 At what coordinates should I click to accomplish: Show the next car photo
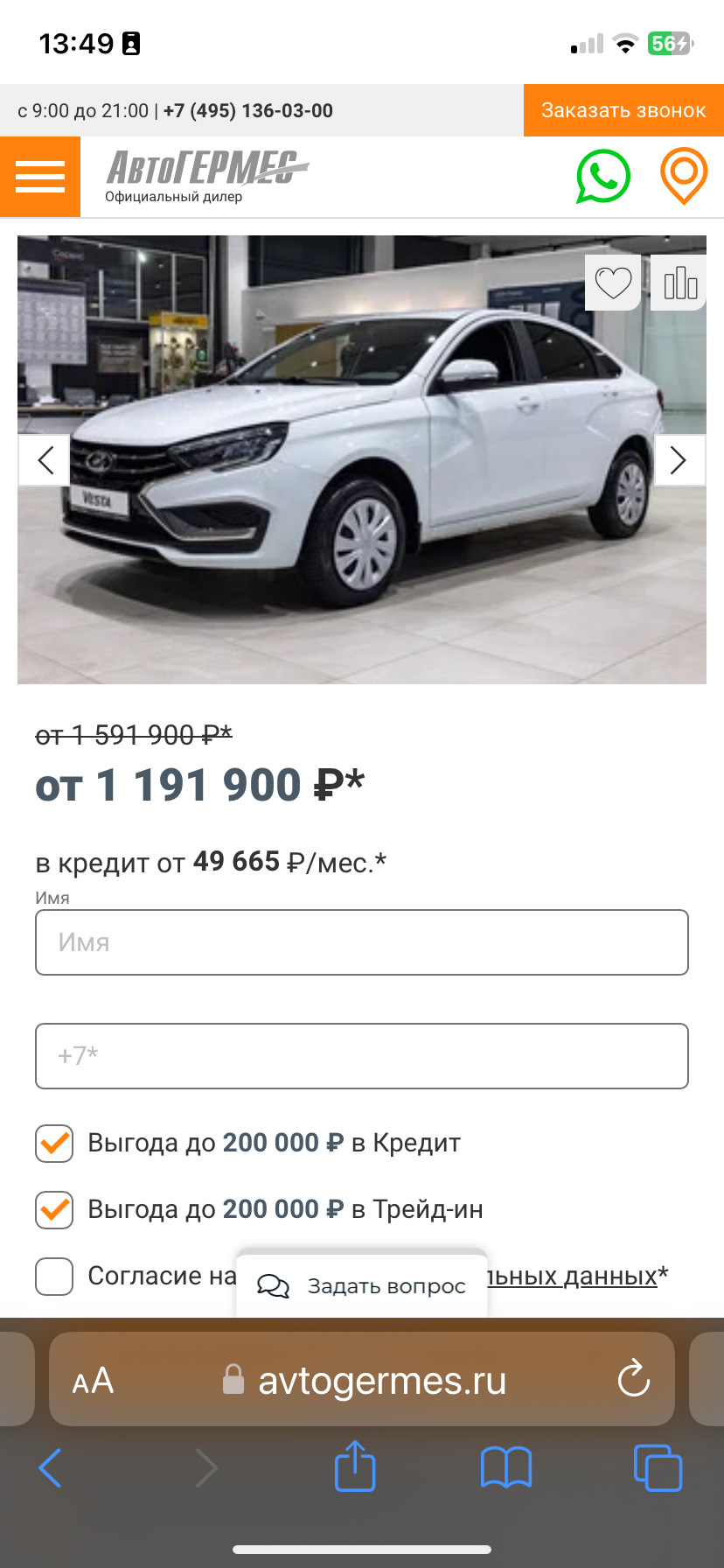679,460
